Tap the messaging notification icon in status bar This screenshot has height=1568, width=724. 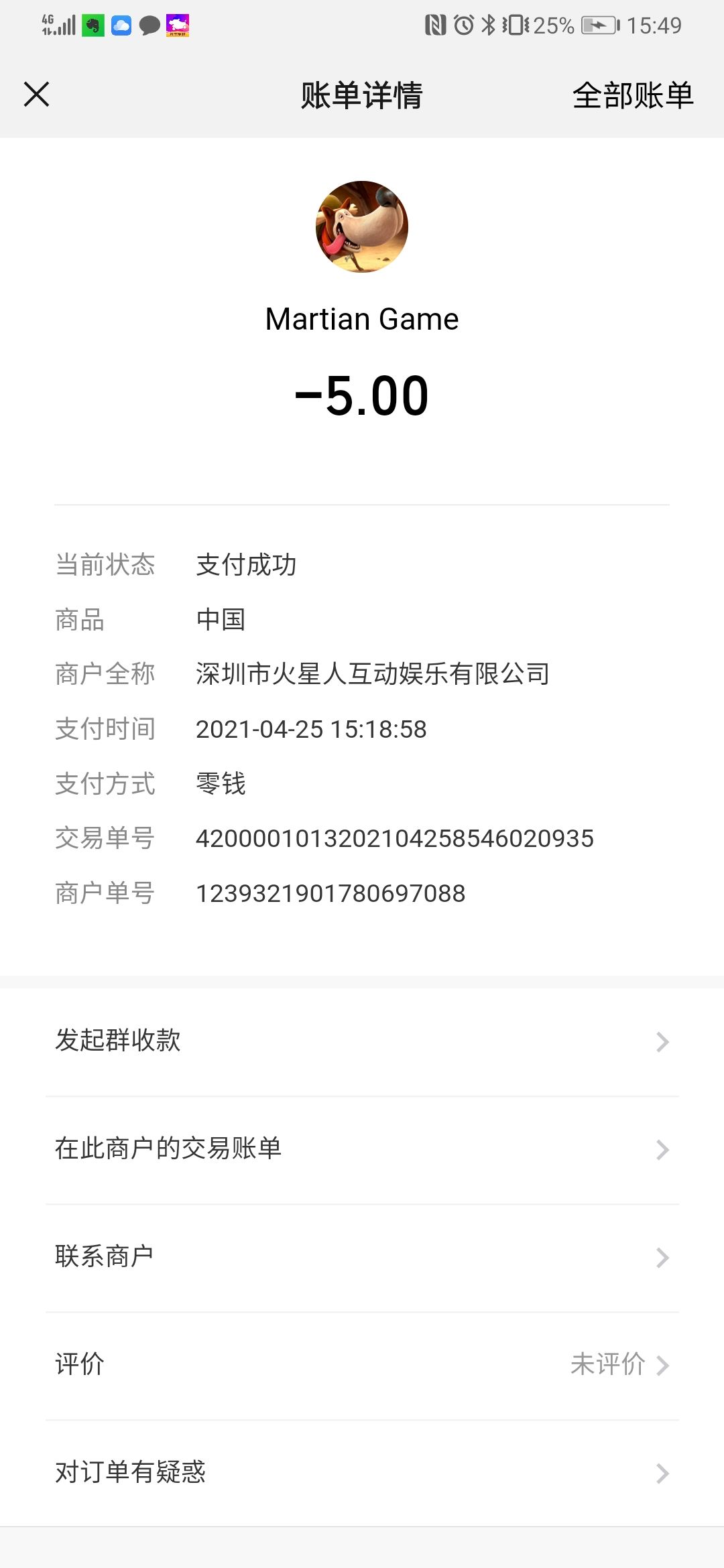149,25
